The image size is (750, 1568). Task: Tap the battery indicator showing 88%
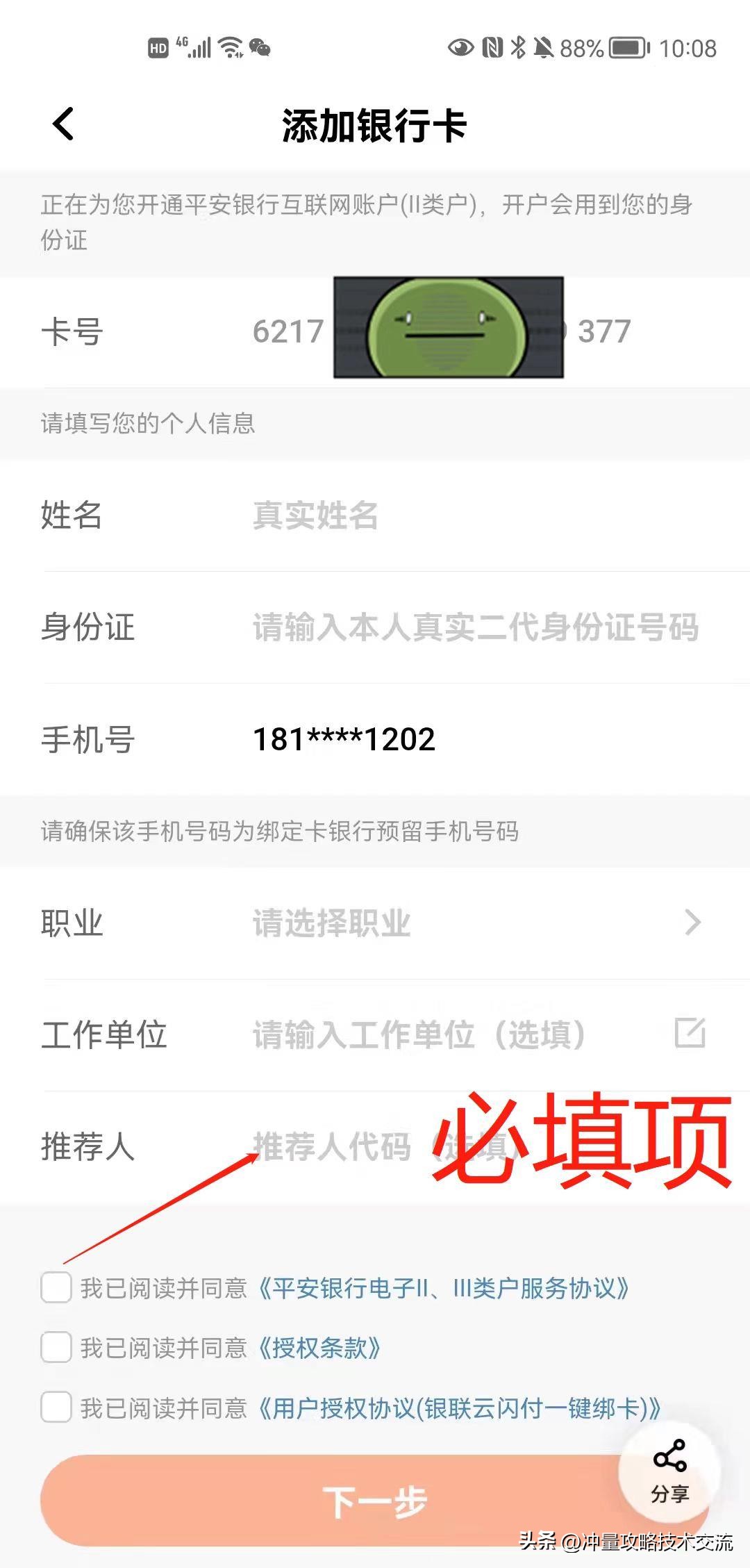[624, 49]
